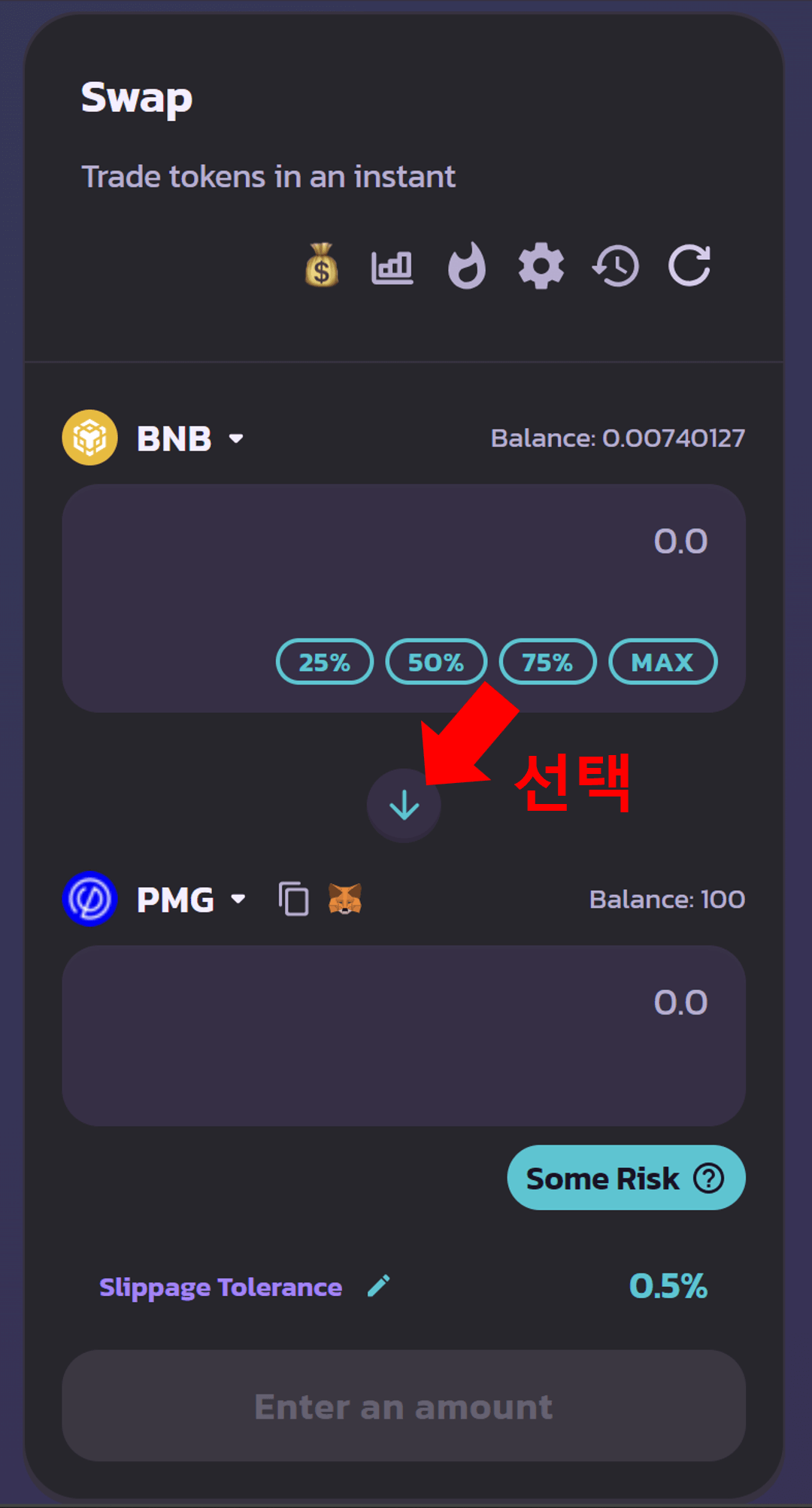812x1508 pixels.
Task: Open the price chart icon
Action: 392,265
